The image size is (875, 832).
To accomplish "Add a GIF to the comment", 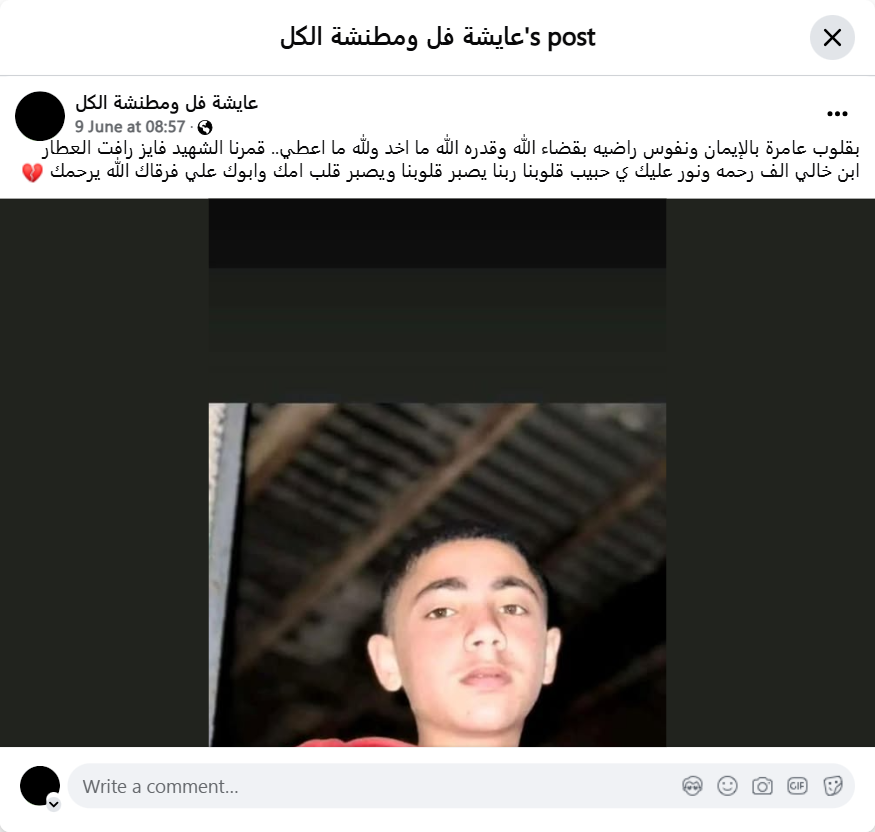I will tap(797, 786).
